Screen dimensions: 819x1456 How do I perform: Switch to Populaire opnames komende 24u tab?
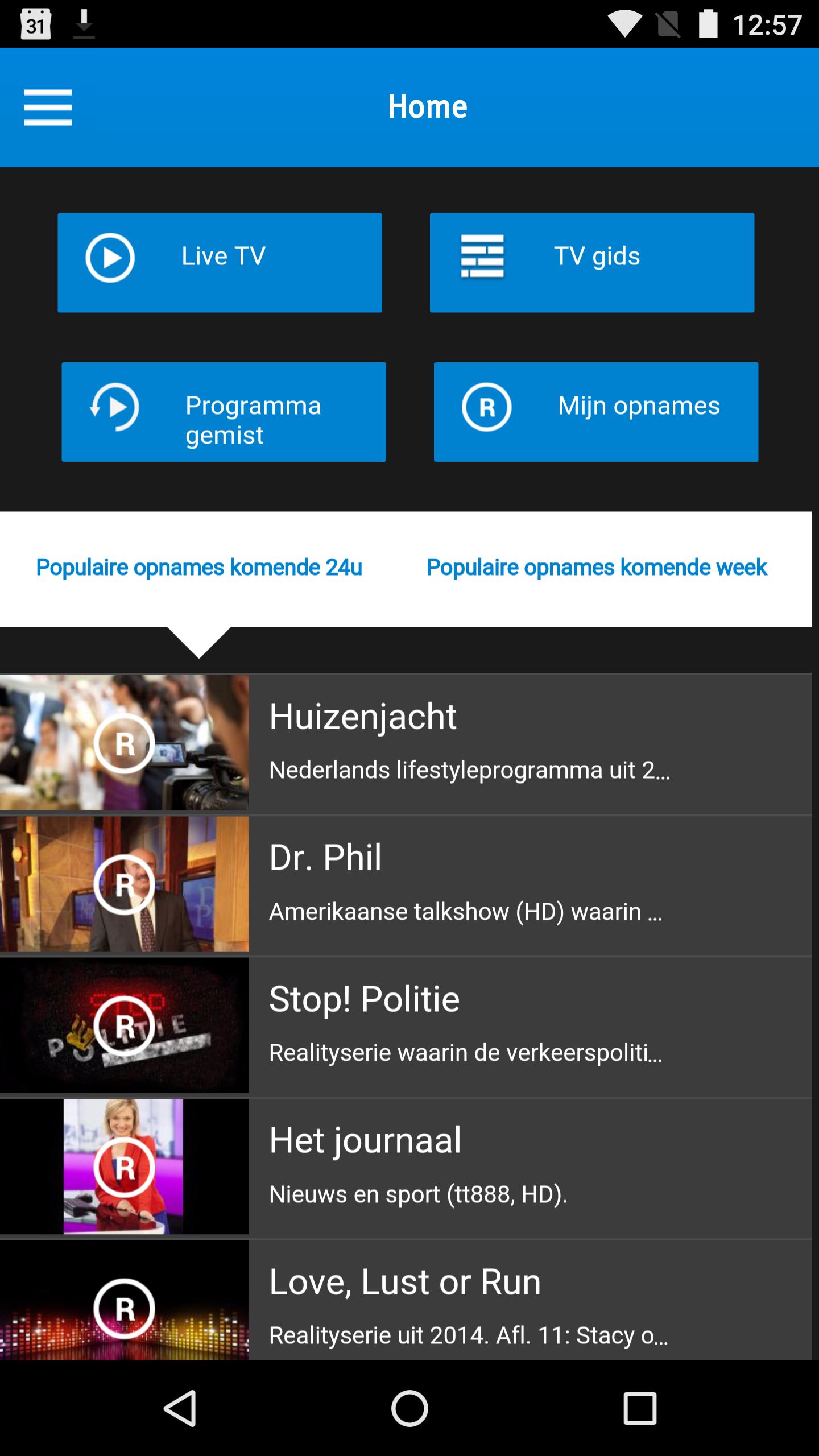coord(199,567)
